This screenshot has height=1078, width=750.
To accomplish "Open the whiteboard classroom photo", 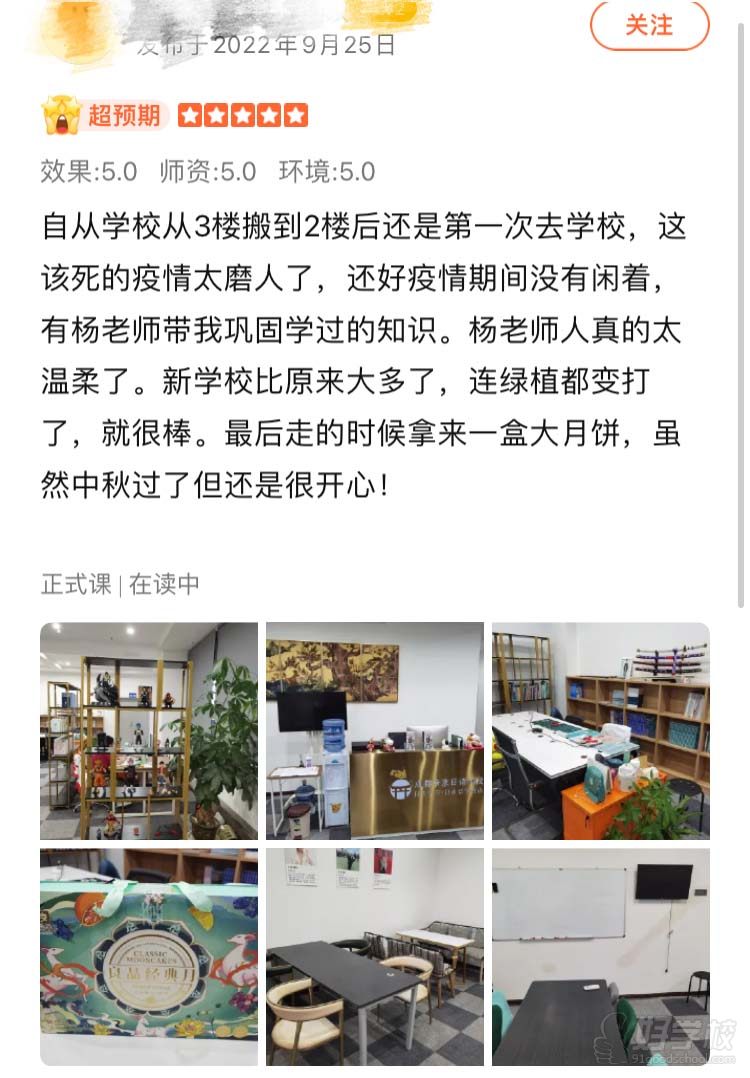I will (600, 955).
